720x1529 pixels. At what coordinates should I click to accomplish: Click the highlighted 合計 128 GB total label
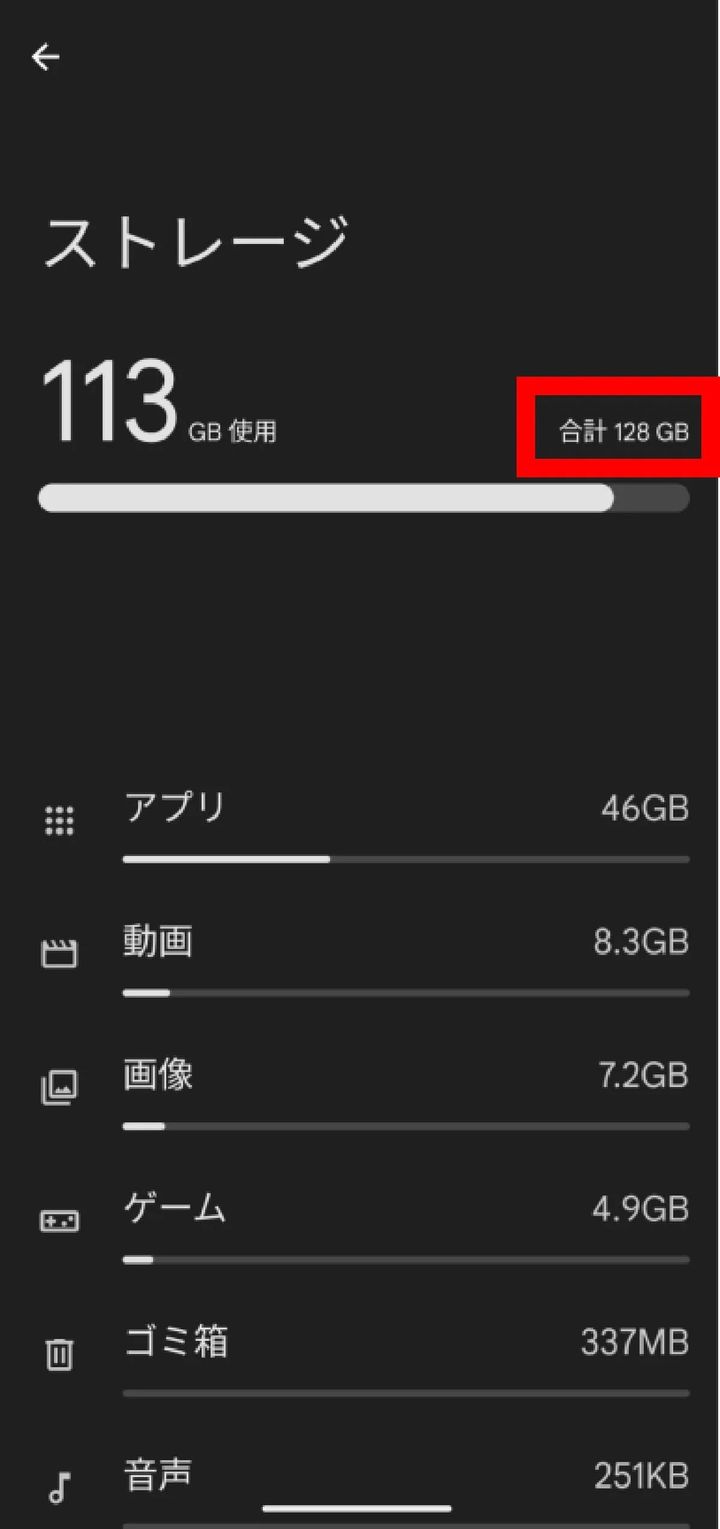617,430
